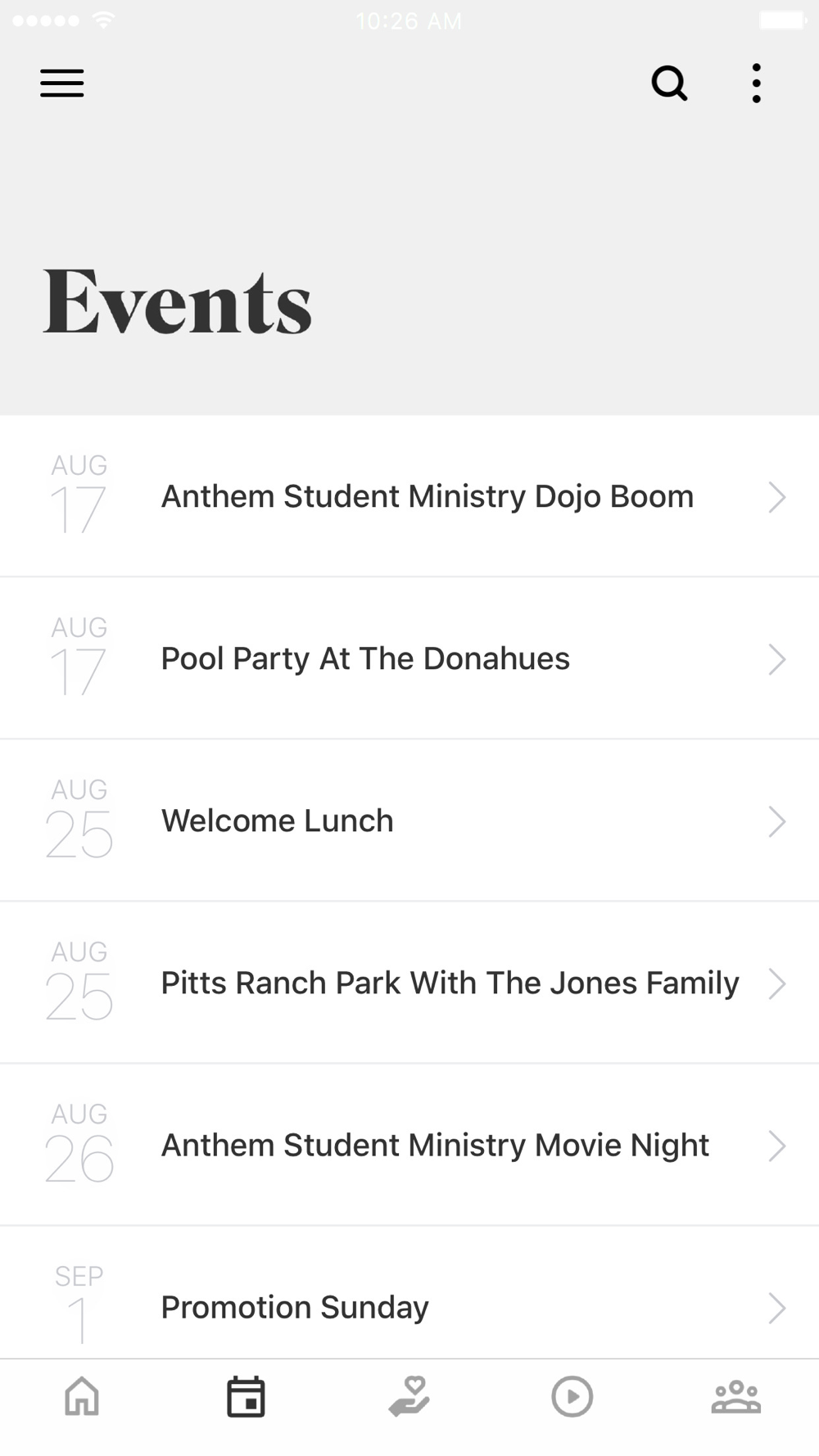Go to the media play tab
The width and height of the screenshot is (819, 1456).
[572, 1396]
